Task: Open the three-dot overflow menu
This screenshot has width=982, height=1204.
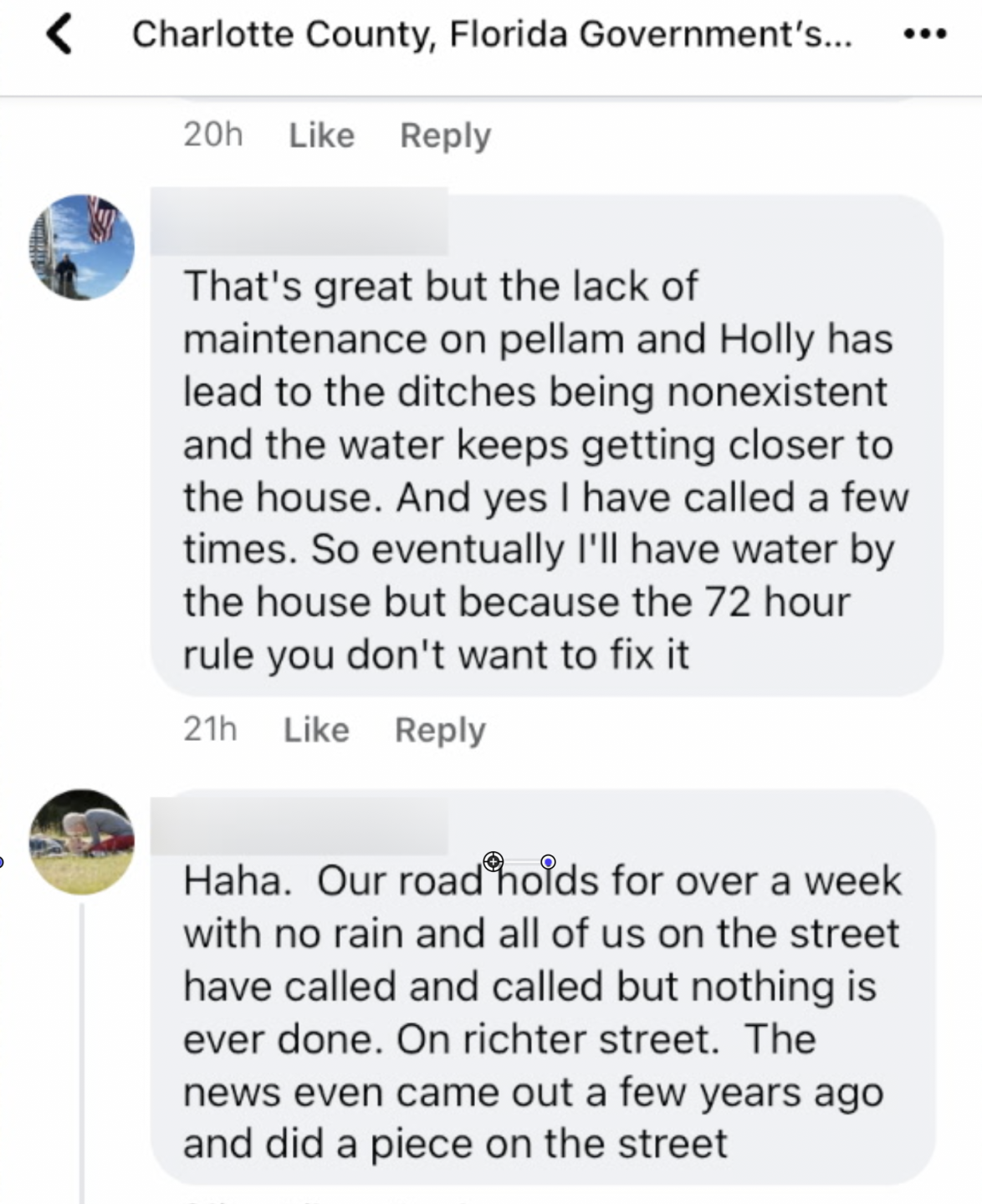Action: pyautogui.click(x=925, y=34)
